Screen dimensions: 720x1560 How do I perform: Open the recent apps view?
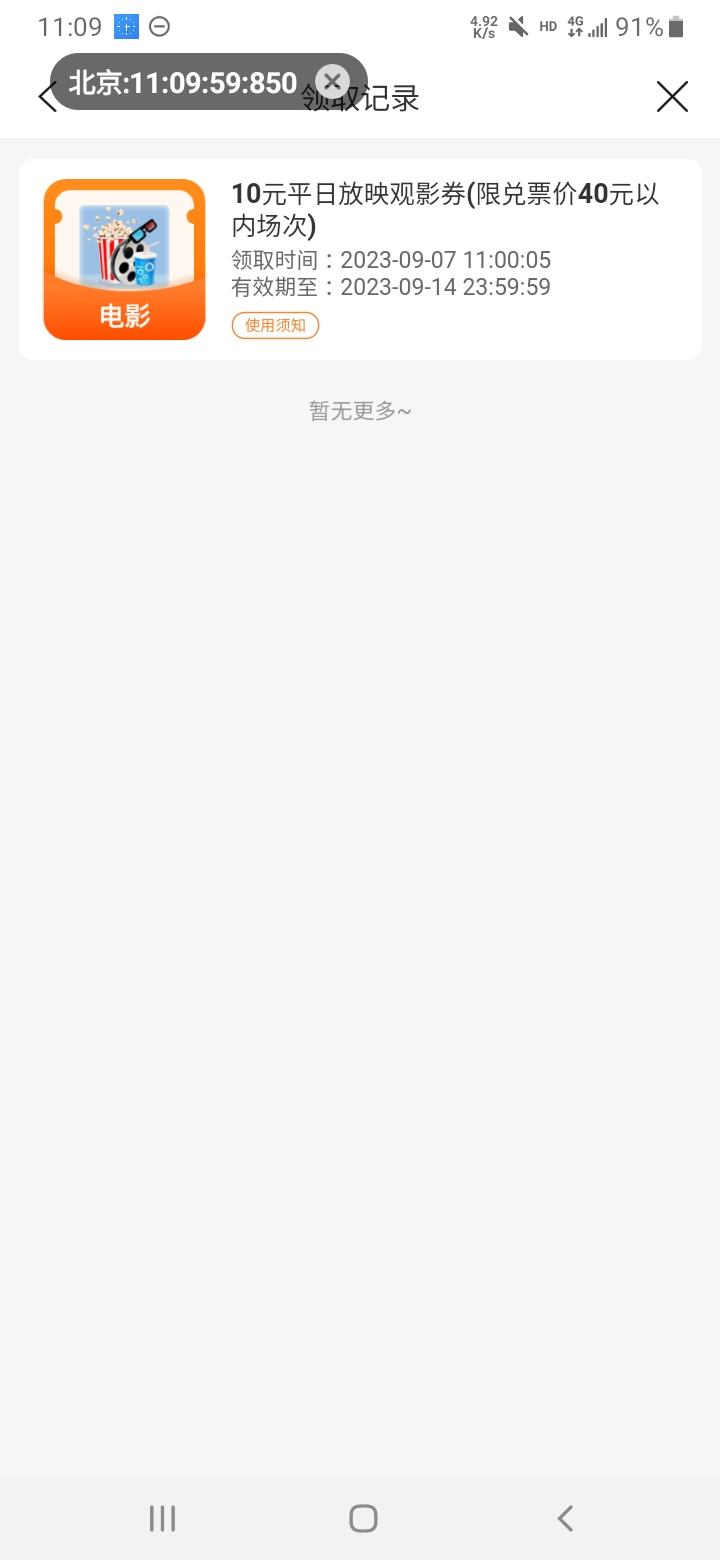tap(162, 1518)
